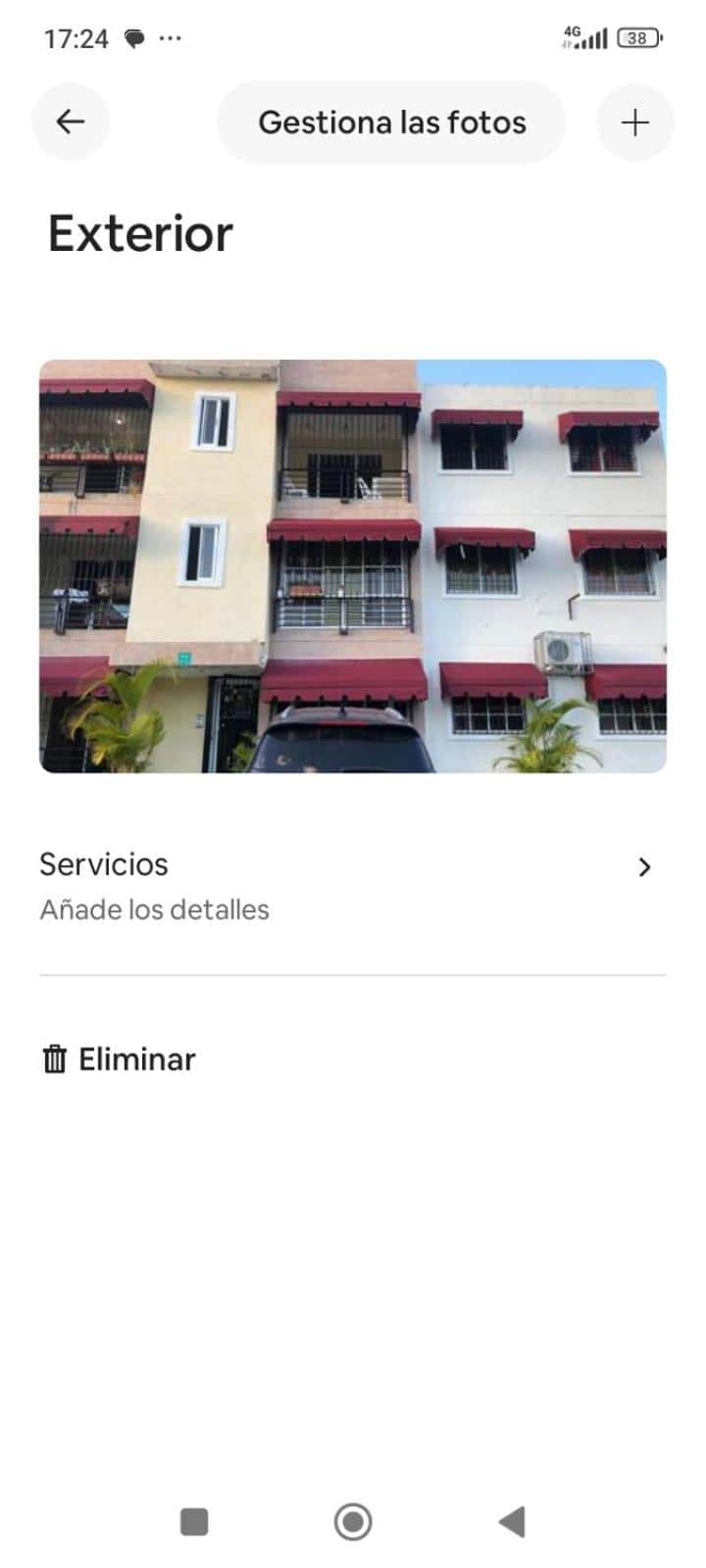Tap the recents square navigation icon

tap(195, 1521)
